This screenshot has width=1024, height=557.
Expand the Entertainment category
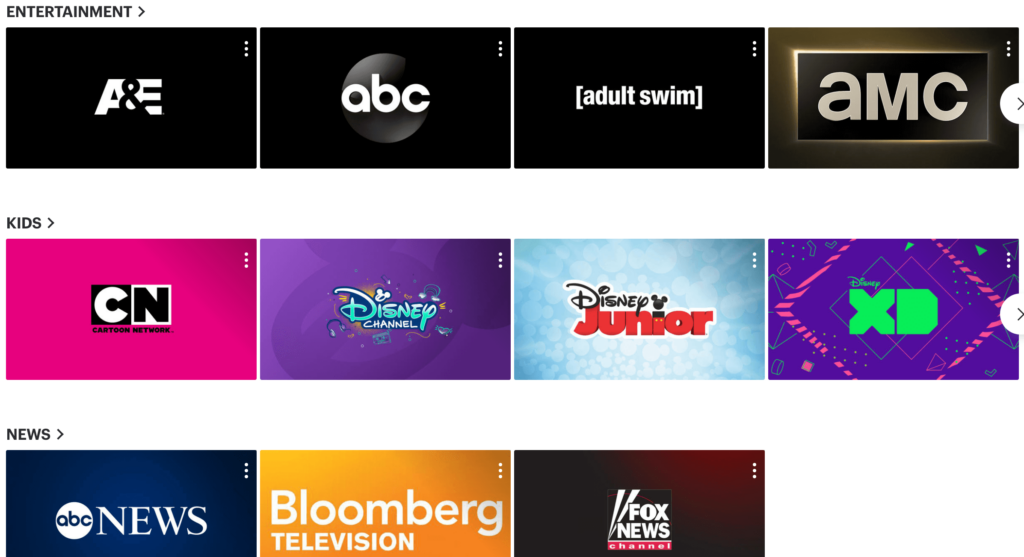(x=76, y=12)
